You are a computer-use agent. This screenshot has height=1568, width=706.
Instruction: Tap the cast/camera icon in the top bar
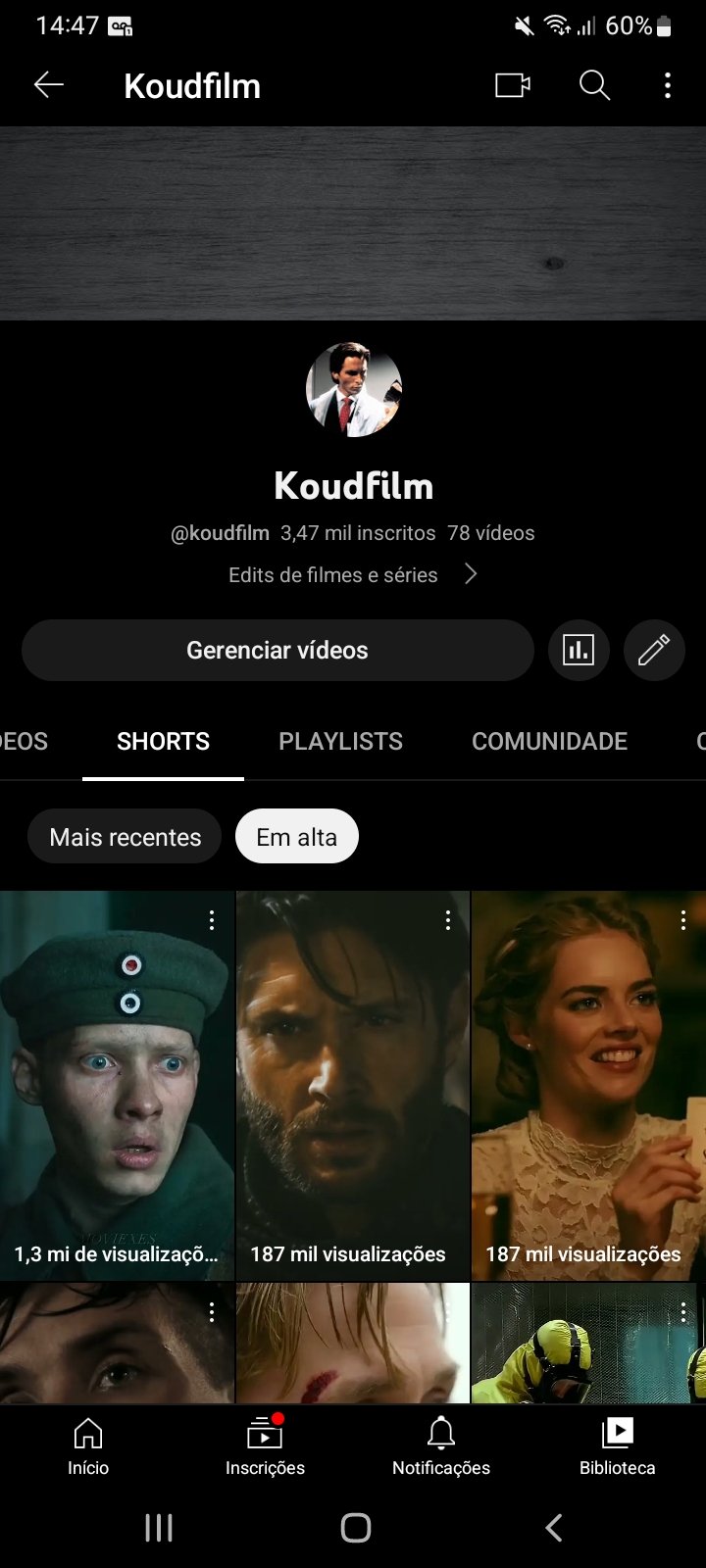[512, 85]
